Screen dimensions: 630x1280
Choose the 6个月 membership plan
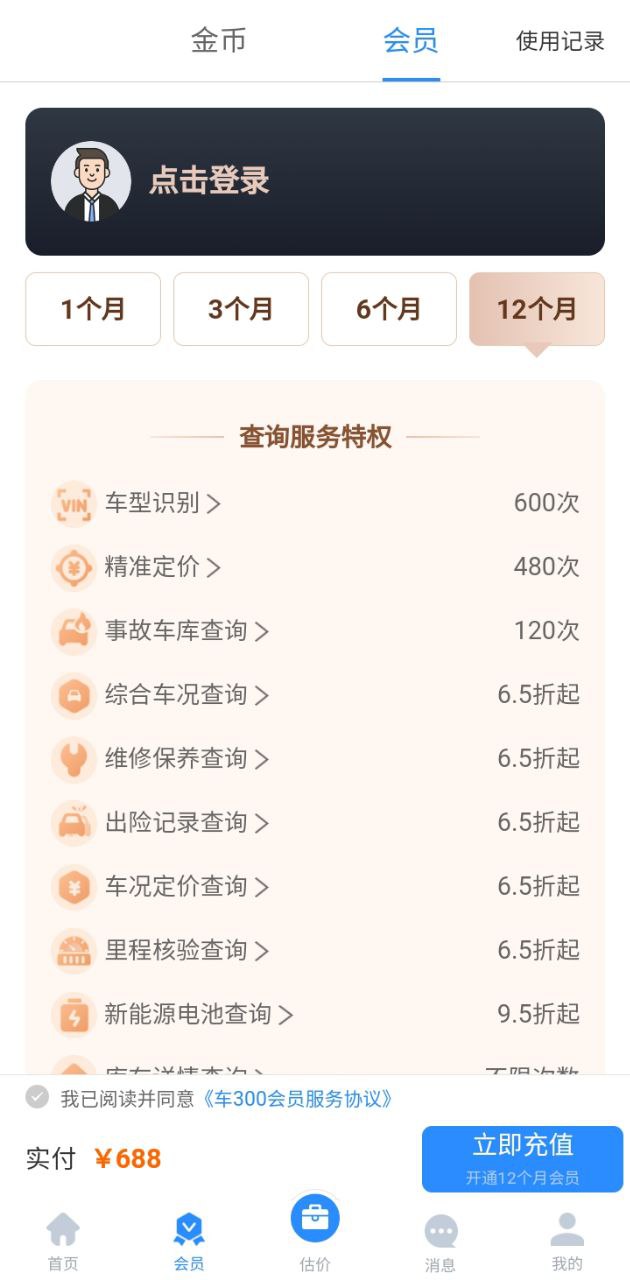pos(389,309)
